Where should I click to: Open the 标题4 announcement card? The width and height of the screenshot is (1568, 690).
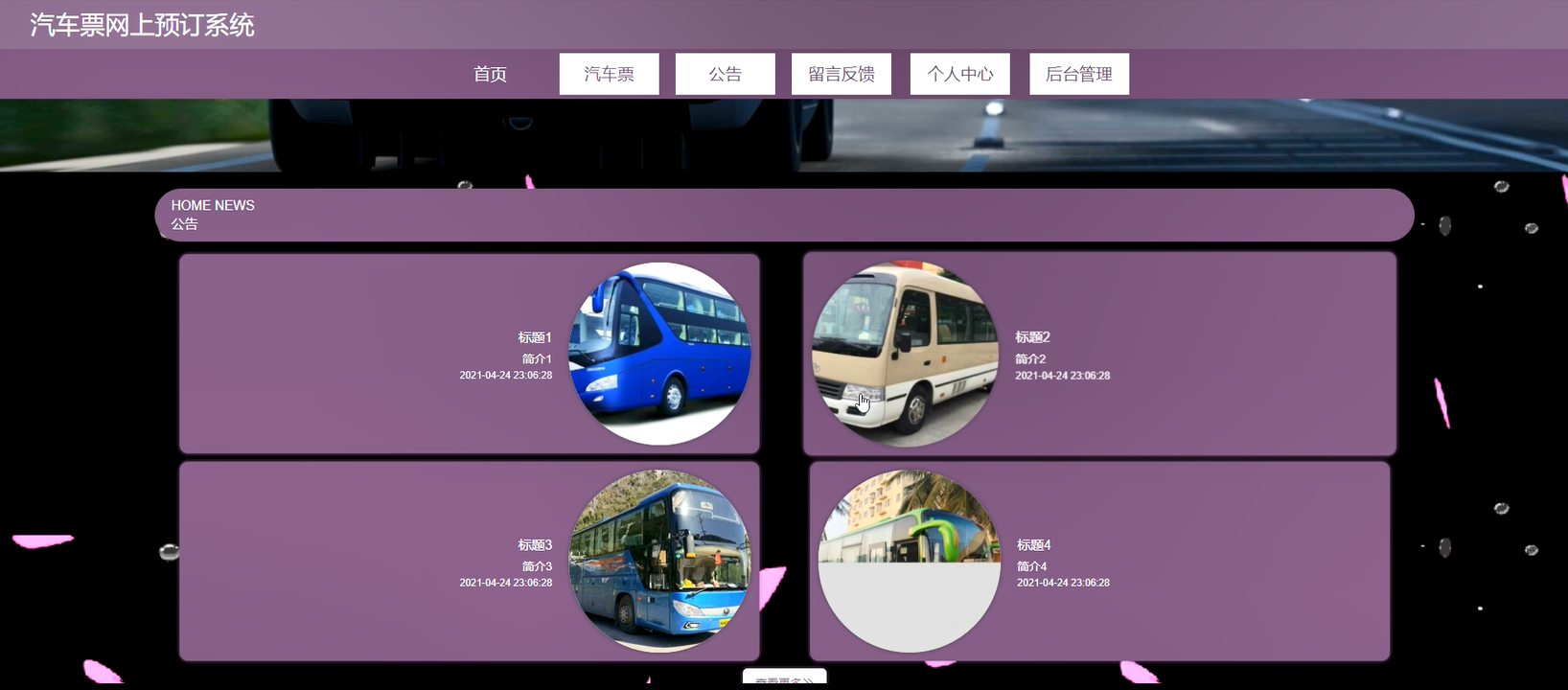point(1098,562)
